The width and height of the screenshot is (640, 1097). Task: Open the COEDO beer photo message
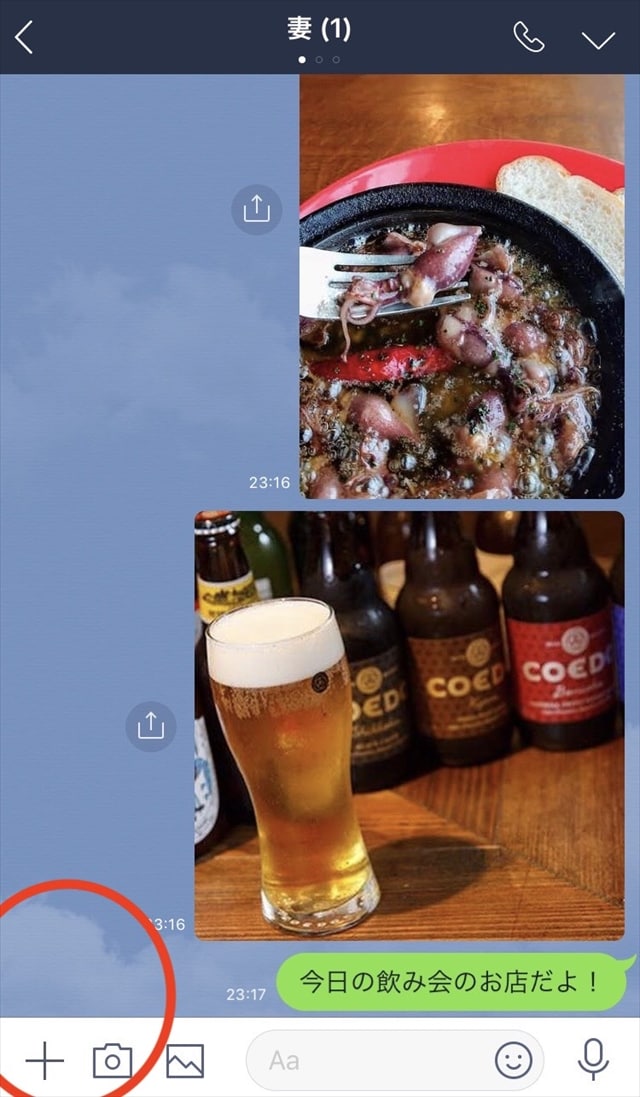pos(409,725)
